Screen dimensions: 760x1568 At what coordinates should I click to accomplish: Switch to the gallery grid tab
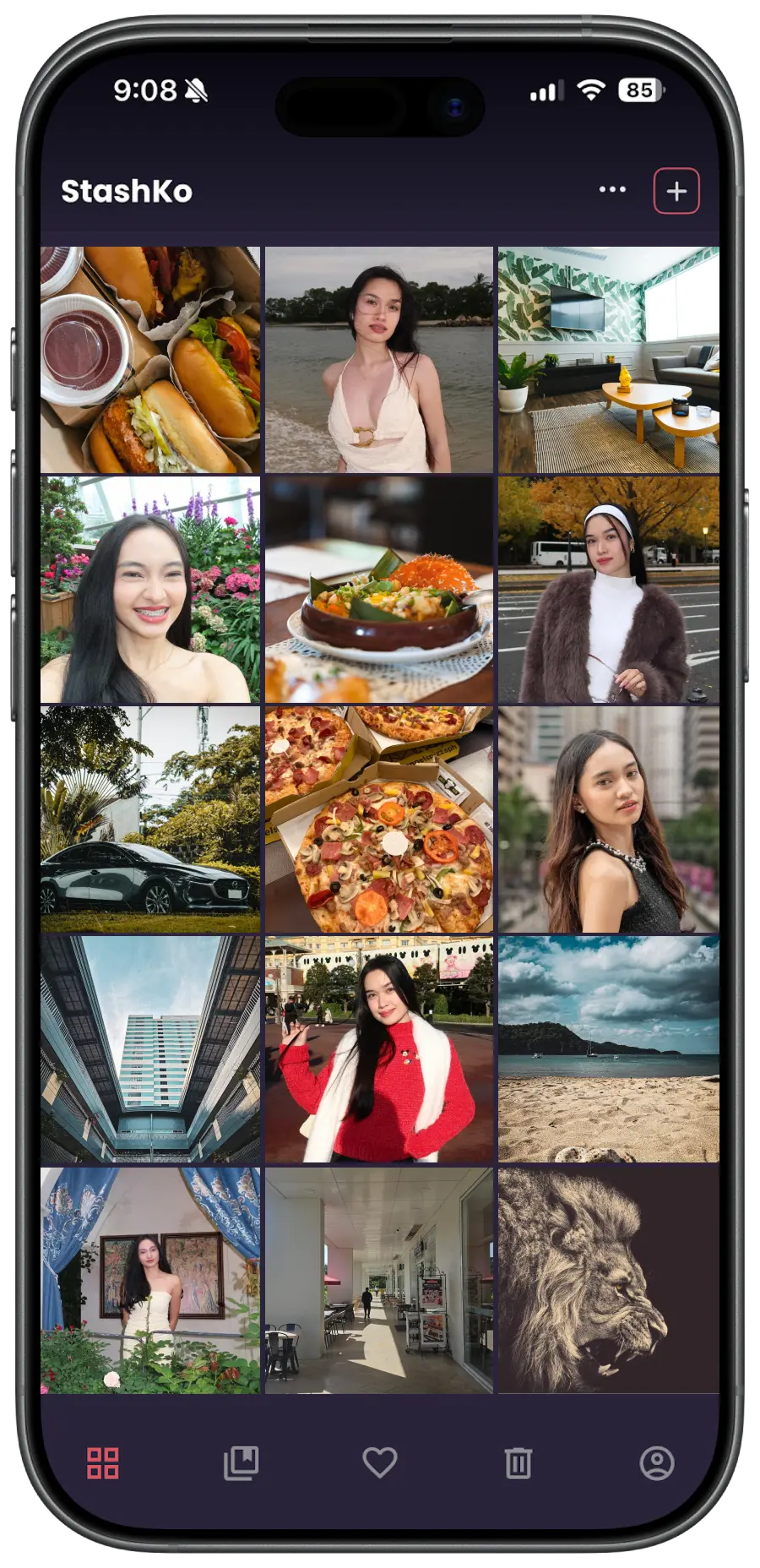tap(103, 1463)
